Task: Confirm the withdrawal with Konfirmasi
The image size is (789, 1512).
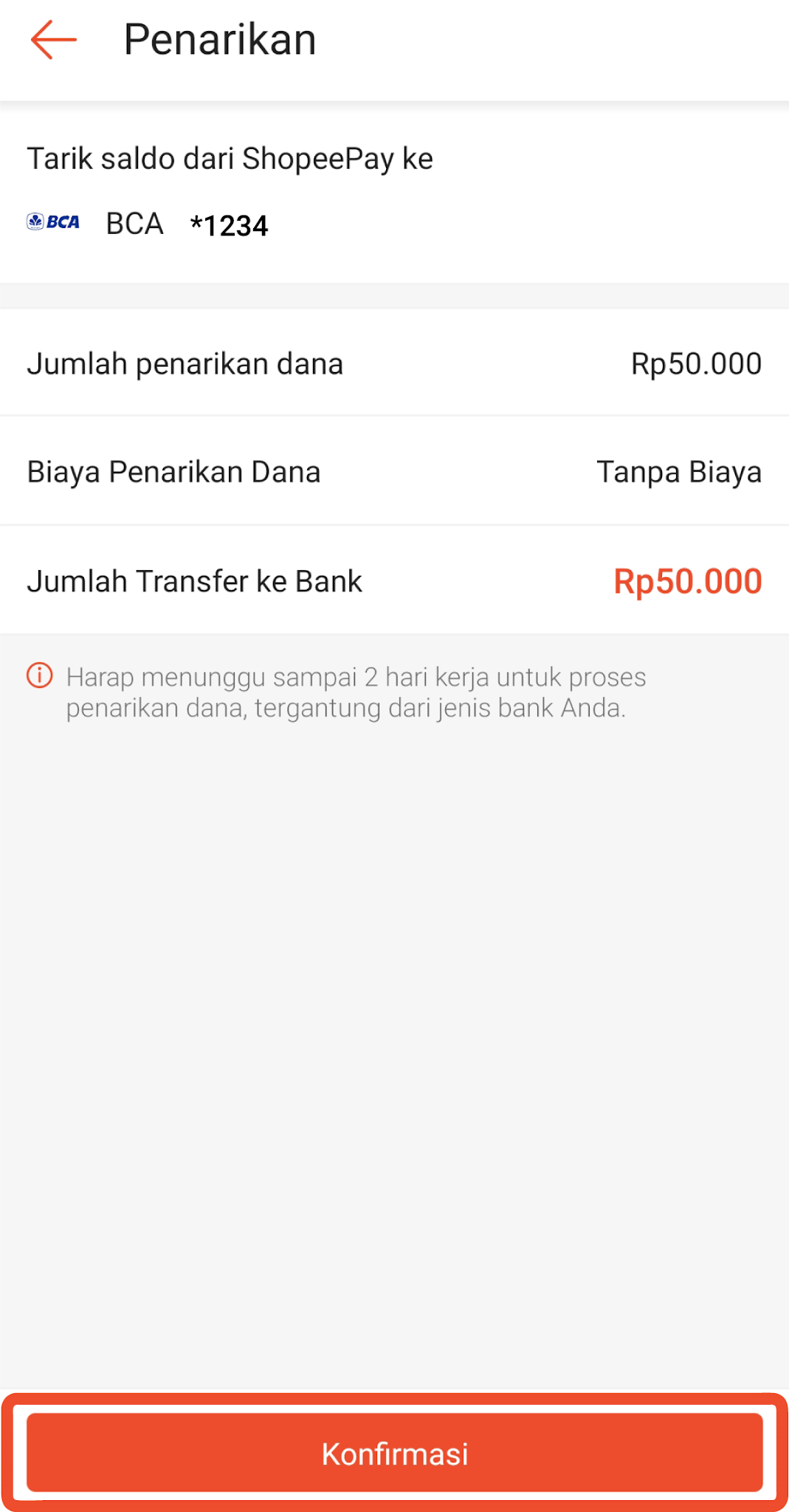Action: [x=395, y=1453]
